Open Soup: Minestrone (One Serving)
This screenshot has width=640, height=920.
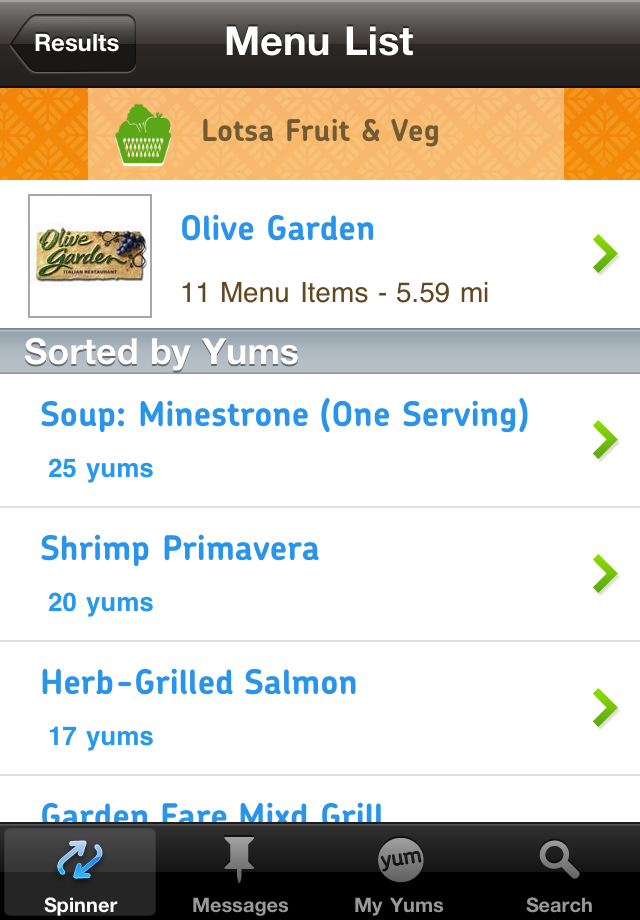pyautogui.click(x=320, y=440)
